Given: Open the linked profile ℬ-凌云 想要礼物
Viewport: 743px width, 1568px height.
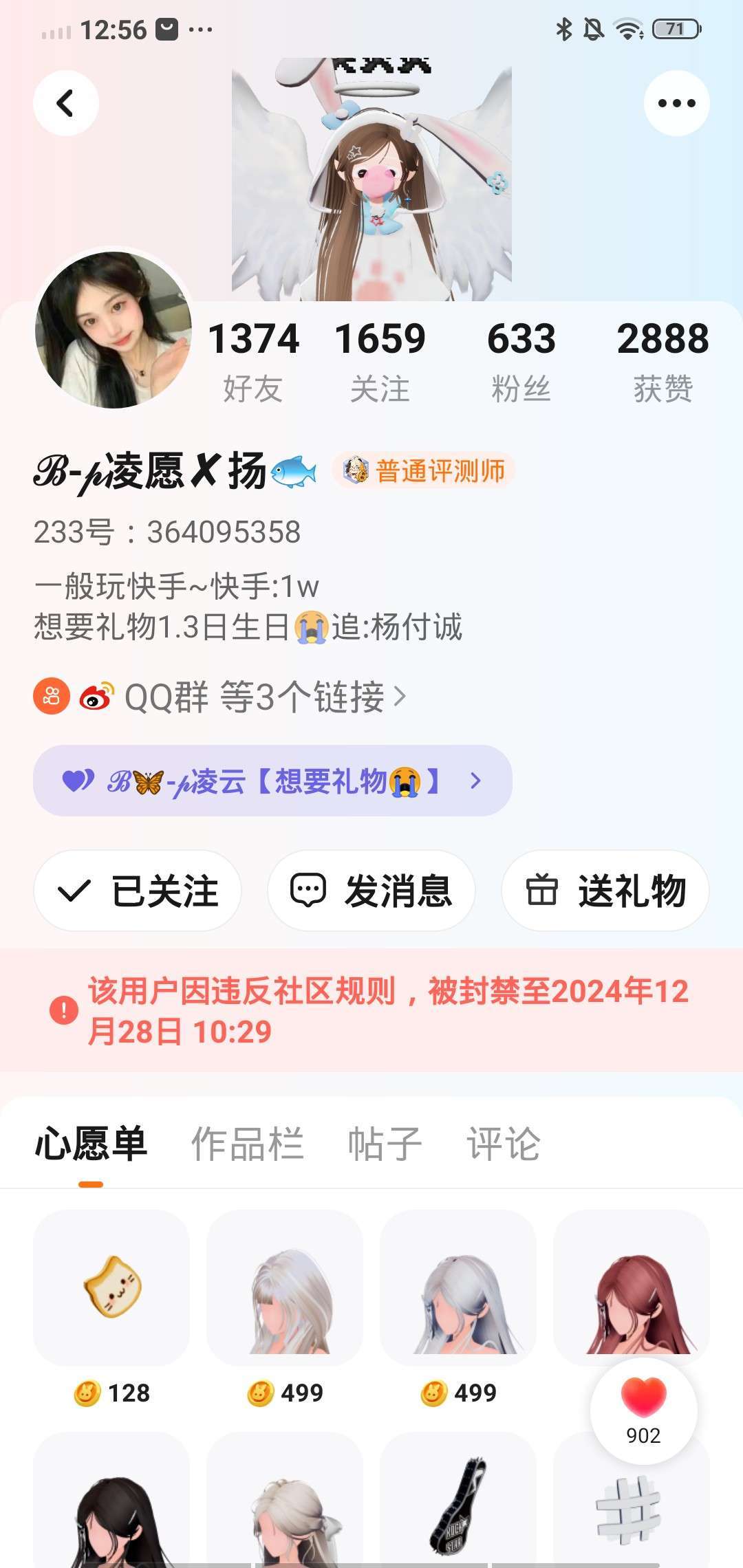Looking at the screenshot, I should [272, 781].
